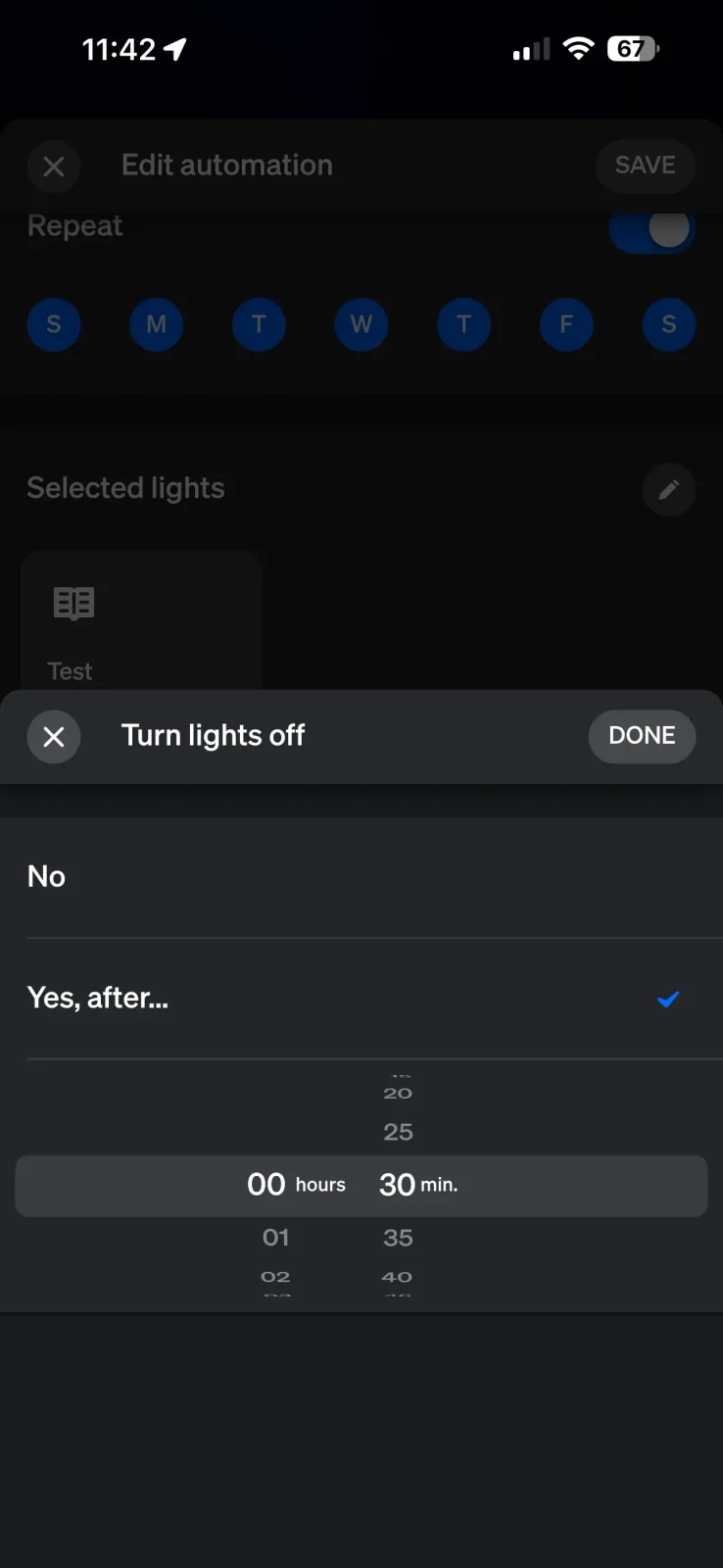Pick 35 minutes in the time picker
723x1568 pixels.
tap(398, 1237)
